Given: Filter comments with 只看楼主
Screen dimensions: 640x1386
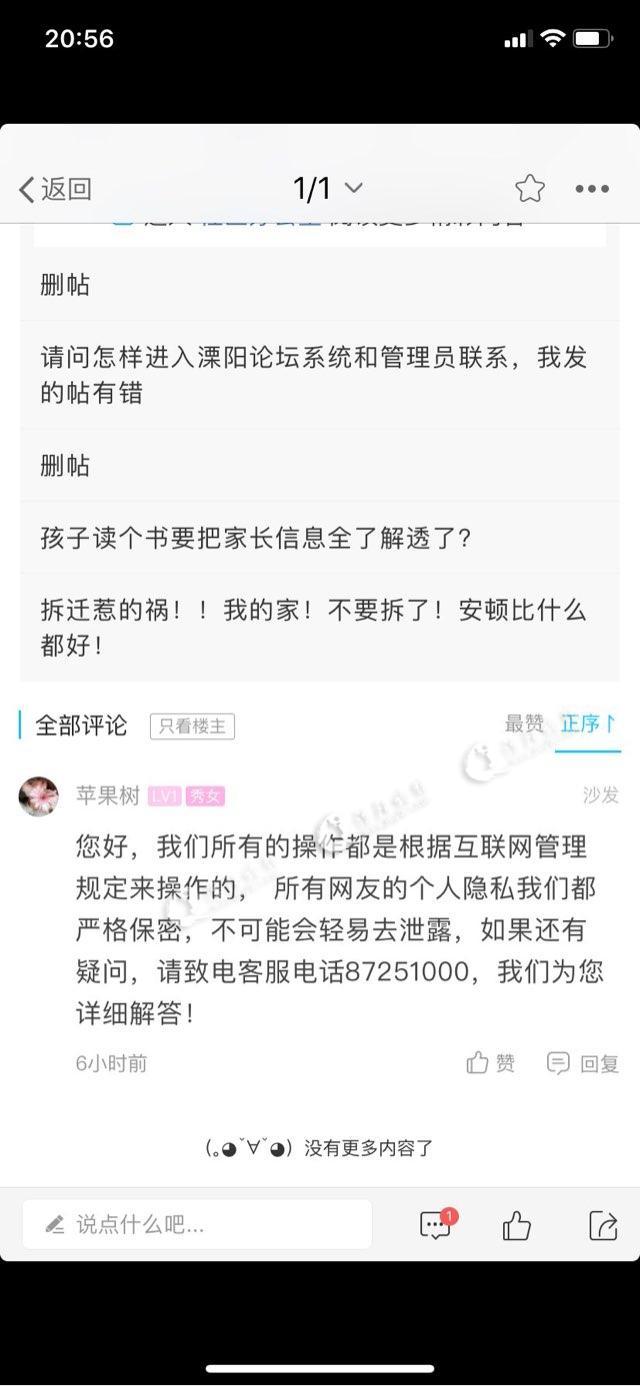Looking at the screenshot, I should [x=192, y=726].
